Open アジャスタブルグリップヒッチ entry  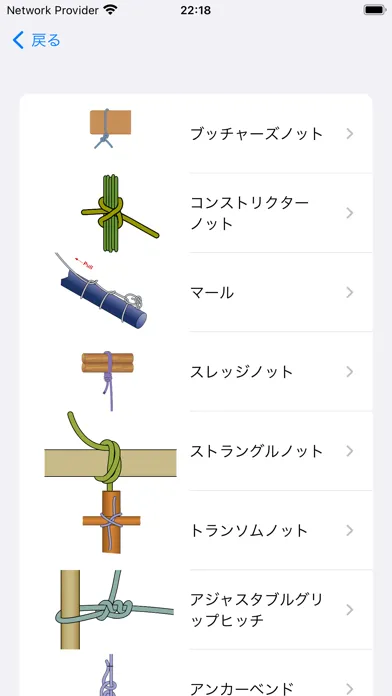196,610
